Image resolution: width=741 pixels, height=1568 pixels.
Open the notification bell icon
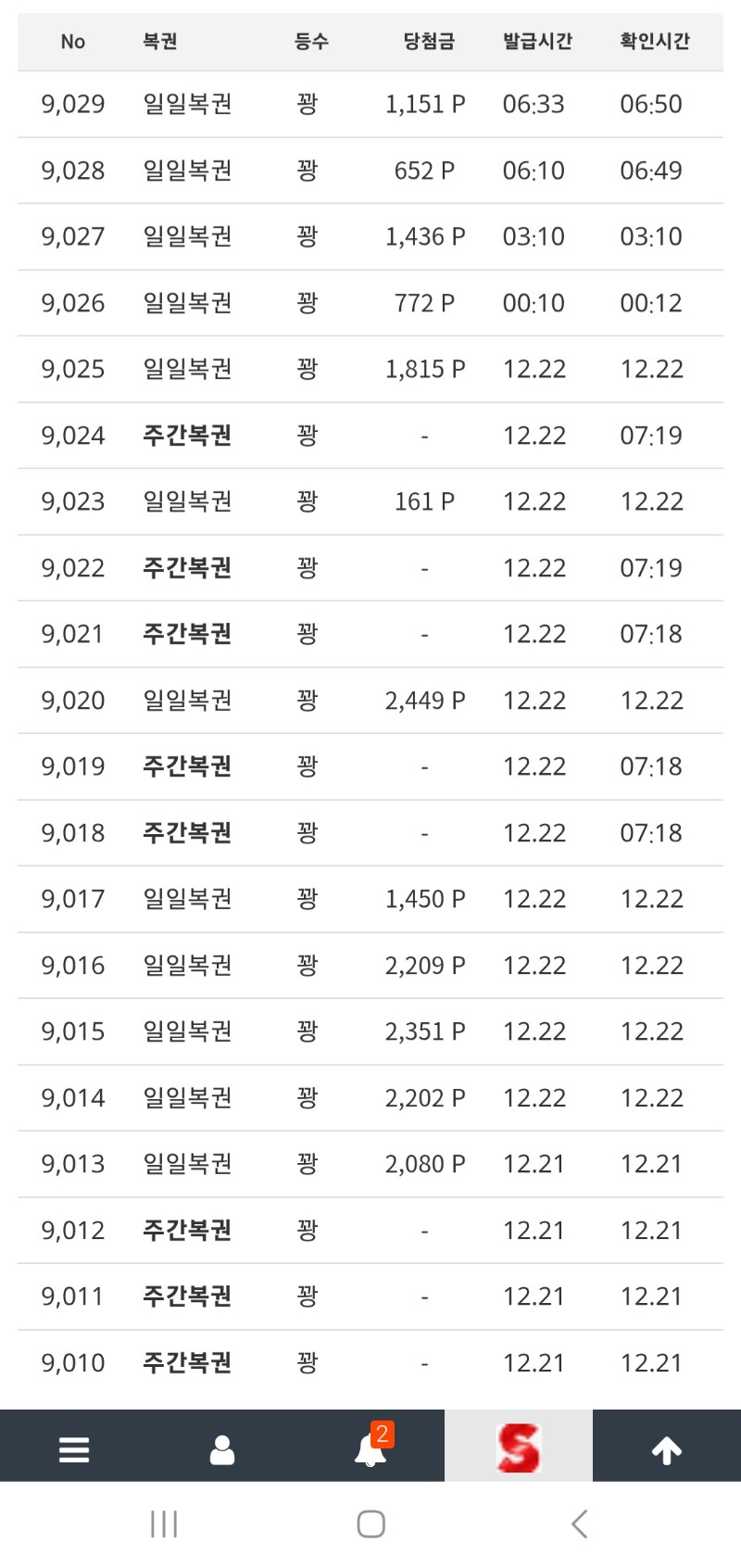click(x=370, y=1451)
